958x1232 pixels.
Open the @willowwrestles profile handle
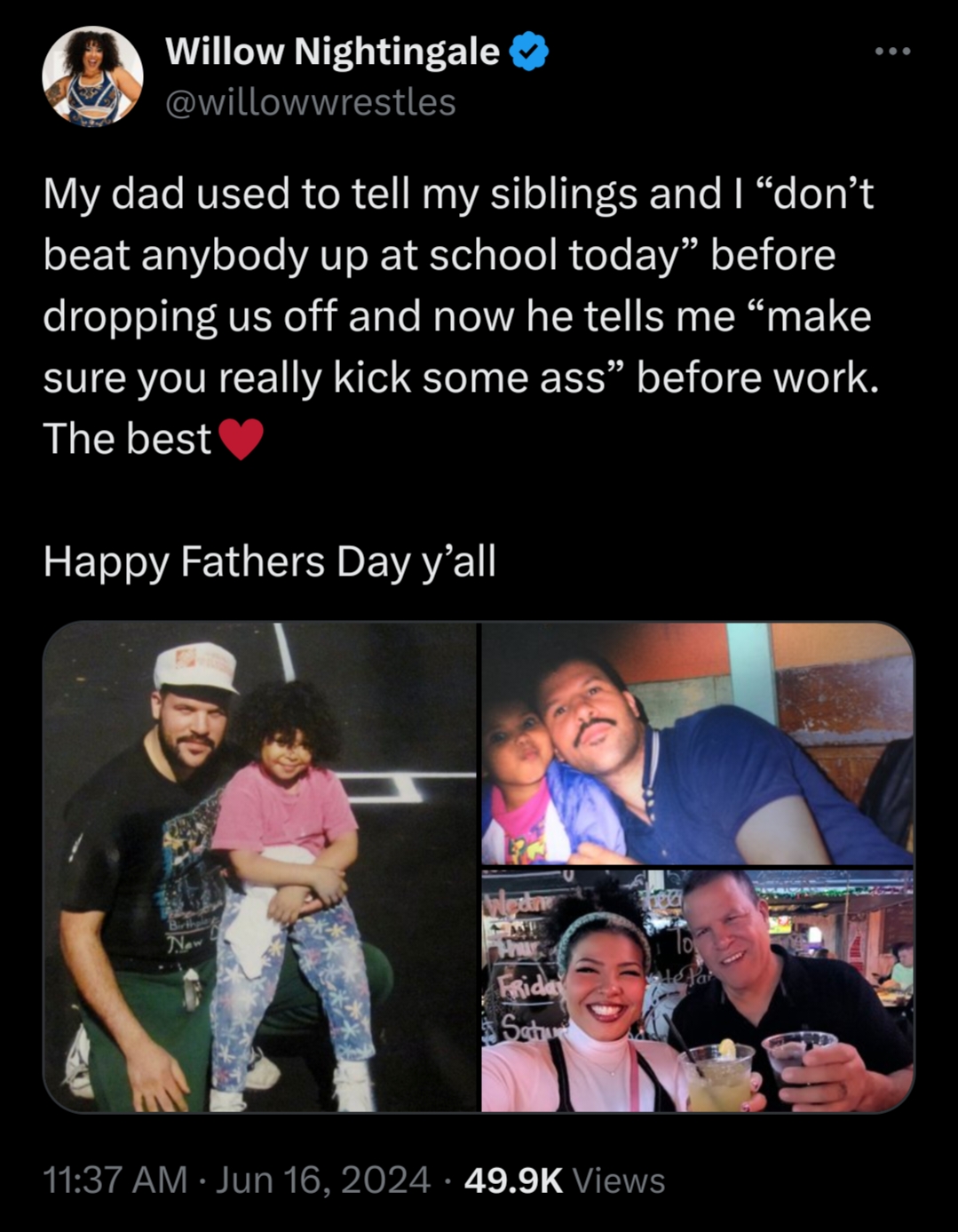point(311,102)
